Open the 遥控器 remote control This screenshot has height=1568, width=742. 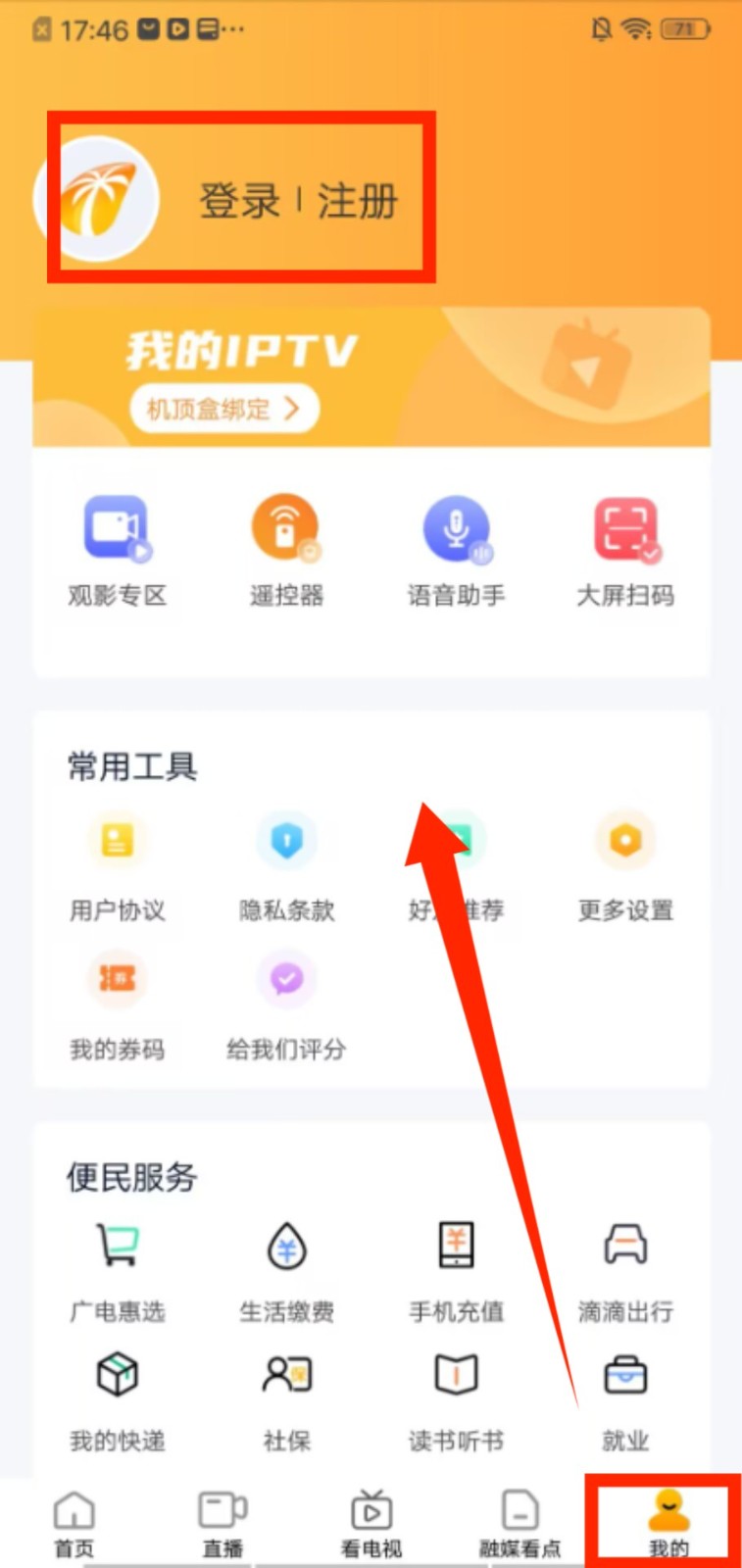285,551
